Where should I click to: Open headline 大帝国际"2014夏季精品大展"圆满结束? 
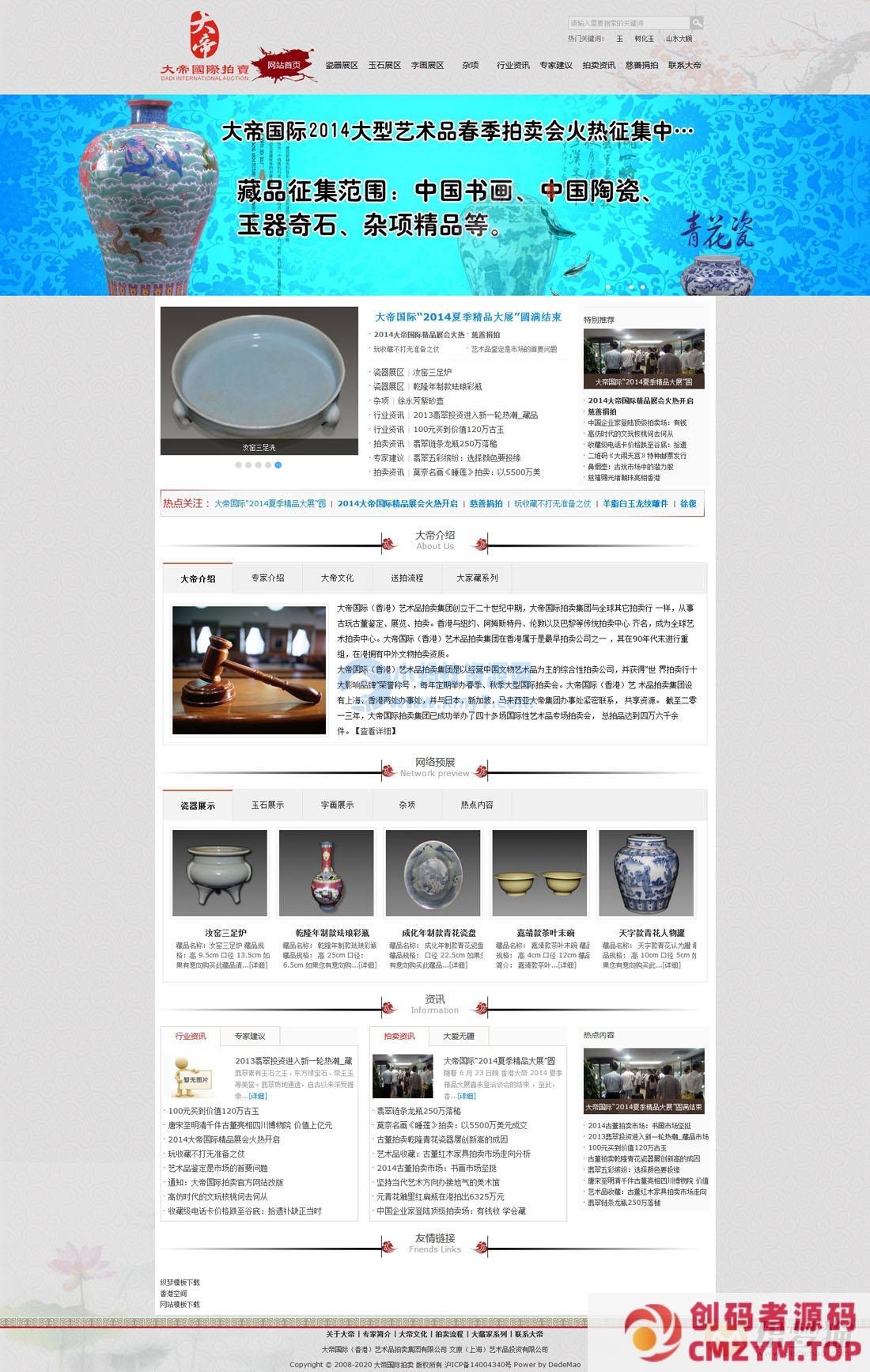click(x=467, y=316)
